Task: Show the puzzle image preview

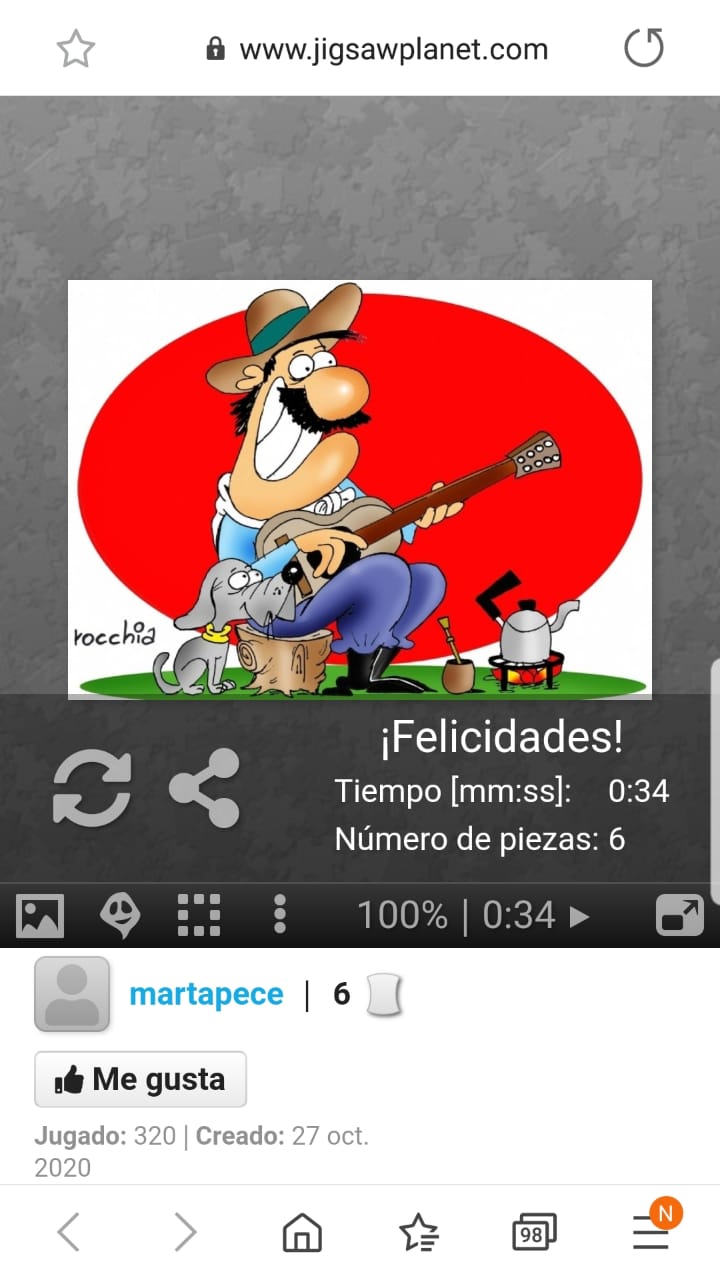Action: pyautogui.click(x=40, y=915)
